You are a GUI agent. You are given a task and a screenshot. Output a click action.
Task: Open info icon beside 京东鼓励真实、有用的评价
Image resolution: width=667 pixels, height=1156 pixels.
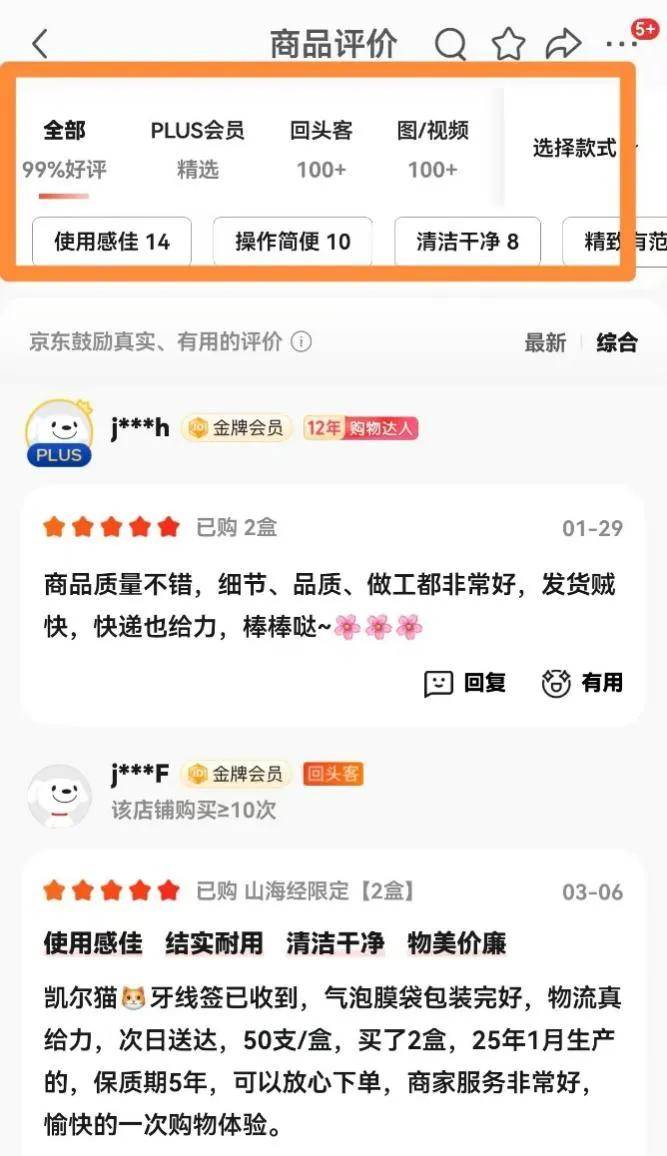point(301,342)
